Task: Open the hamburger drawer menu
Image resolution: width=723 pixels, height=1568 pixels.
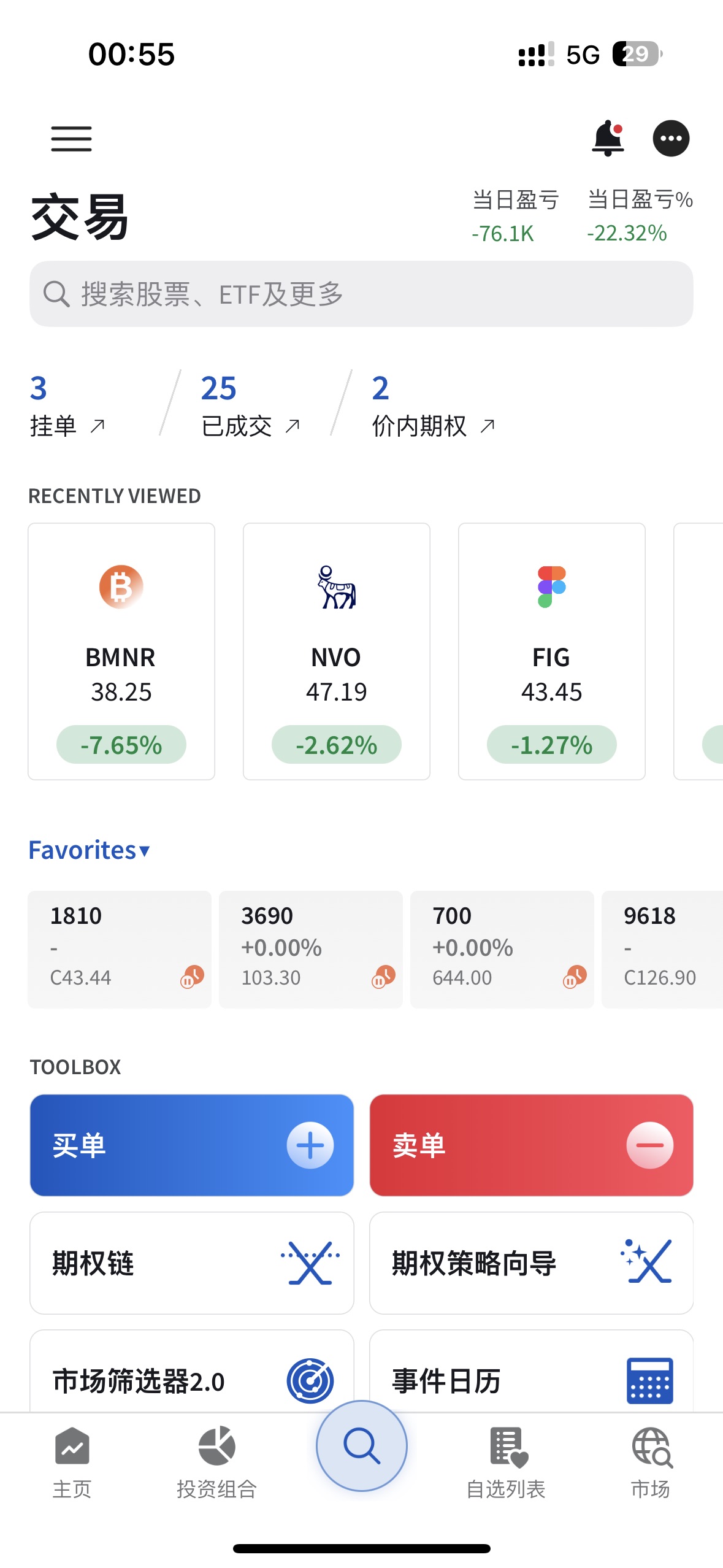Action: pos(71,139)
